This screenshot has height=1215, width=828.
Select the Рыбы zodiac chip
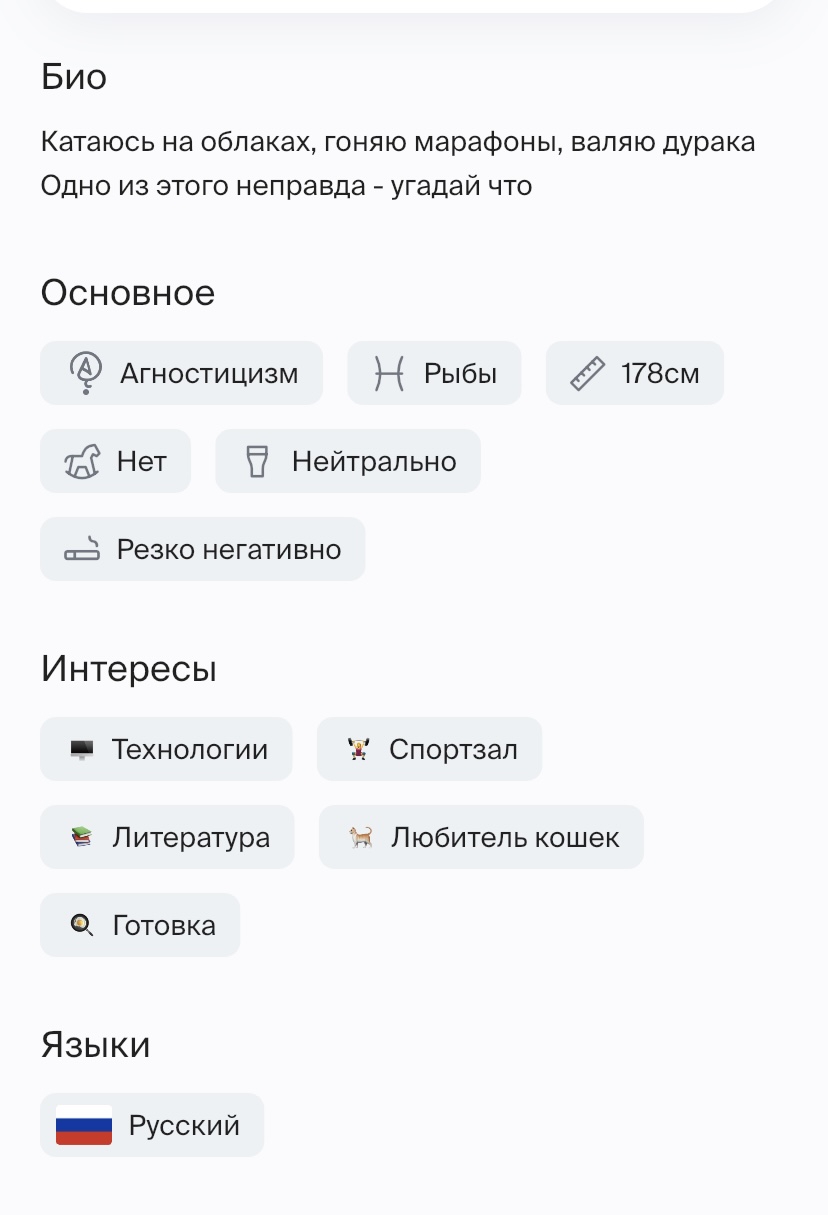[434, 373]
